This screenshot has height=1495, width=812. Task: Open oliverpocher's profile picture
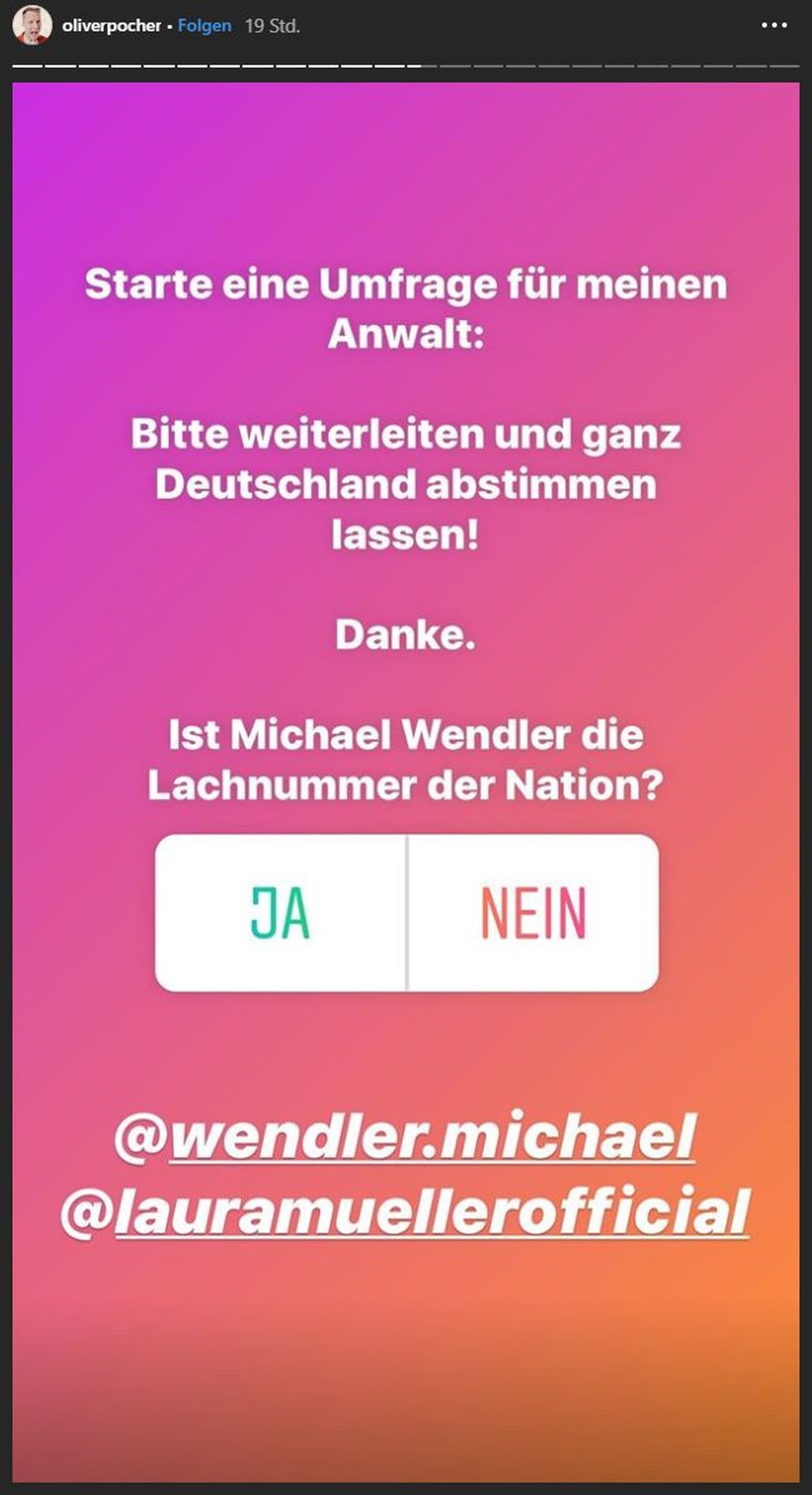click(32, 25)
